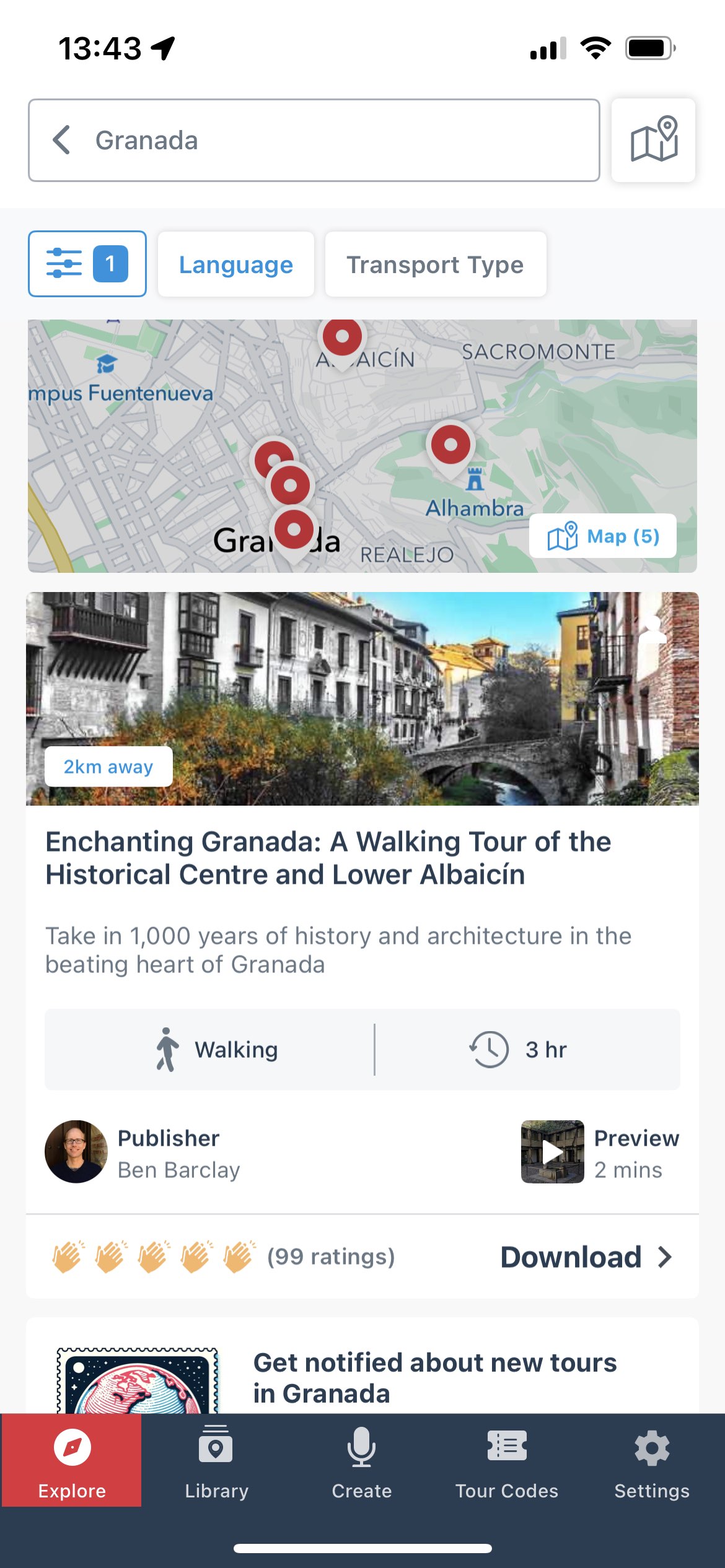Screen dimensions: 725x1568
Task: View publisher Ben Barclay's profile
Action: pyautogui.click(x=143, y=1152)
